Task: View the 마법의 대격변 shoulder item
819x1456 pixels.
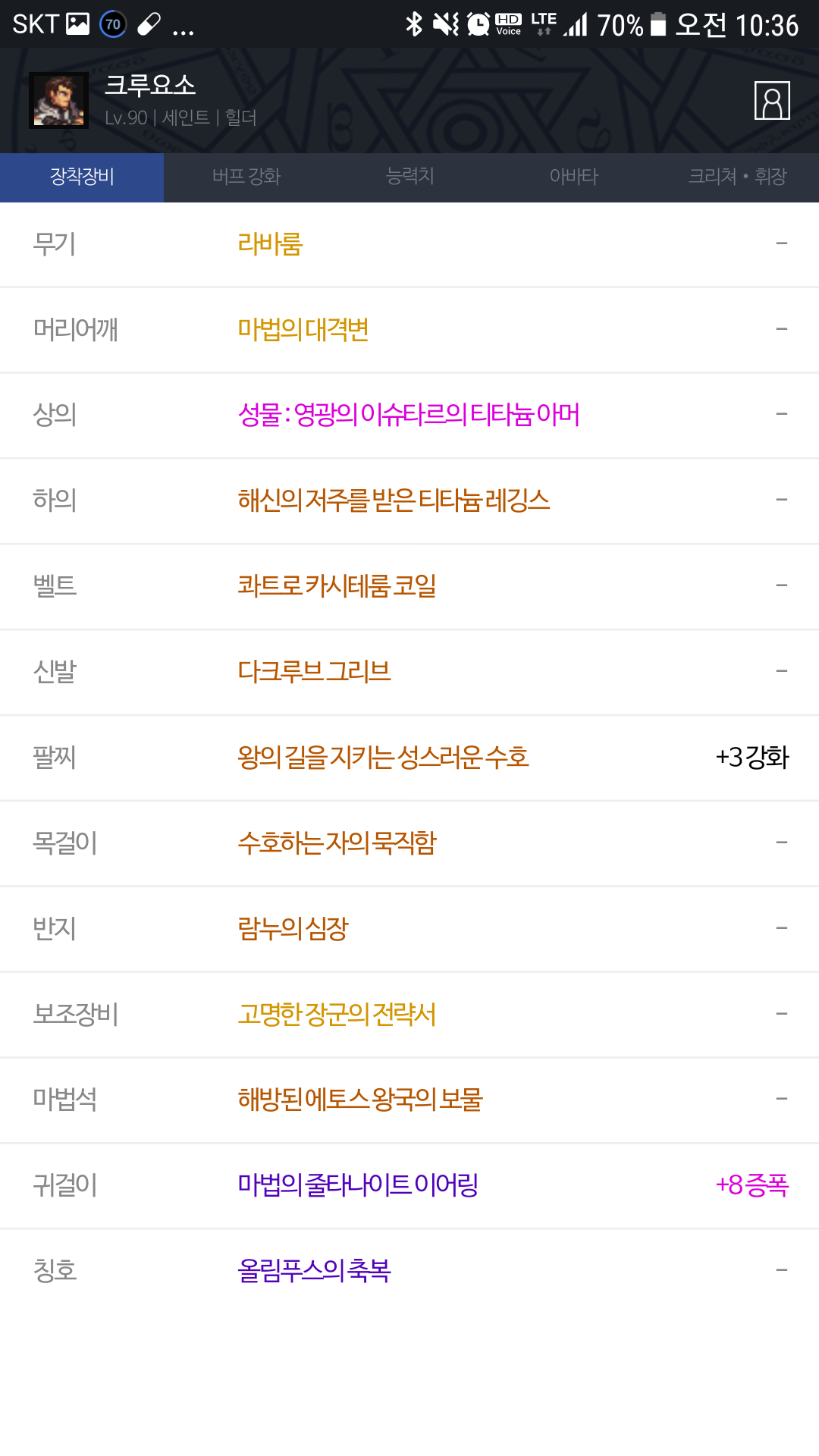Action: coord(303,330)
